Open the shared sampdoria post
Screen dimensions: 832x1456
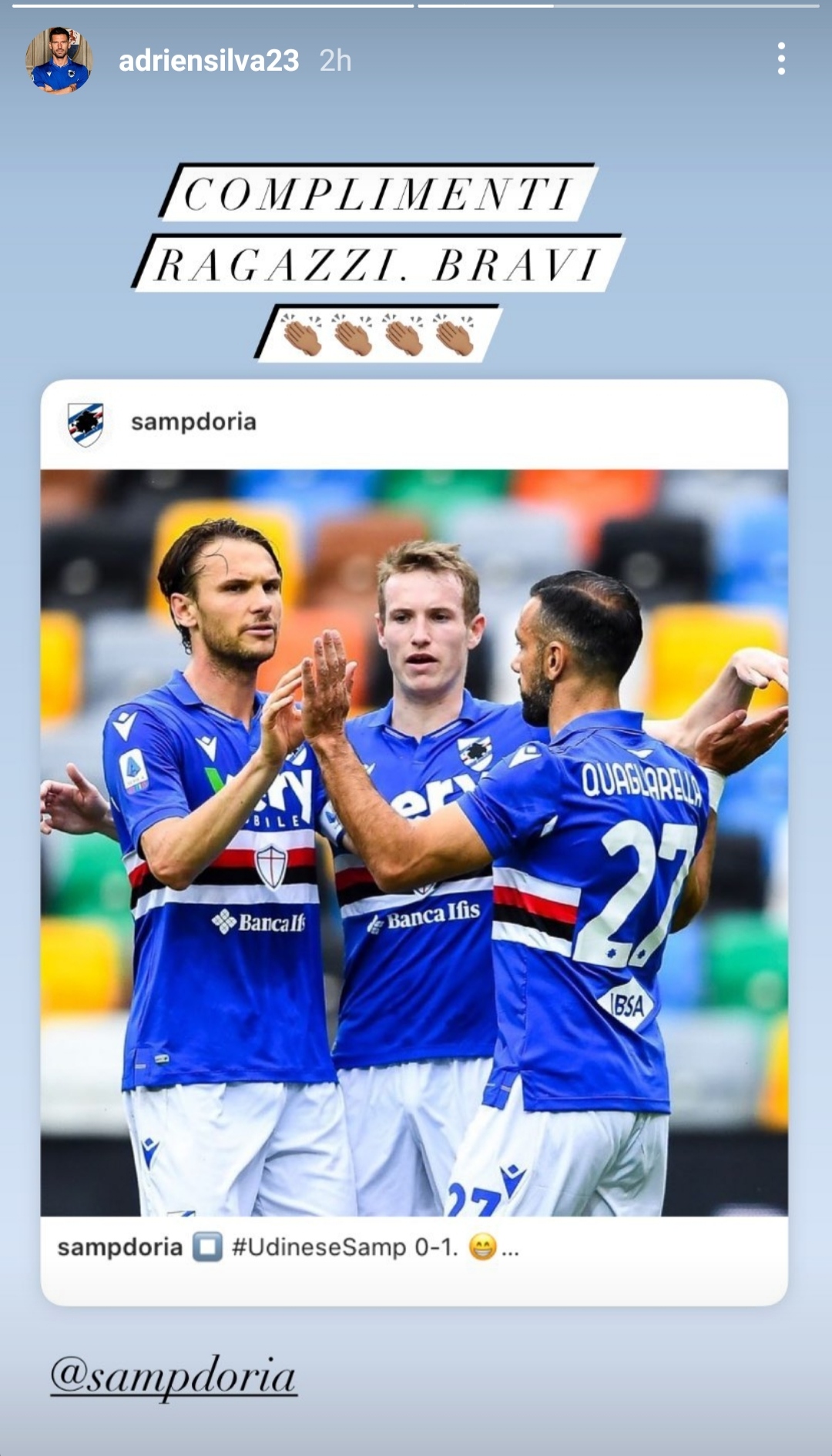[414, 842]
